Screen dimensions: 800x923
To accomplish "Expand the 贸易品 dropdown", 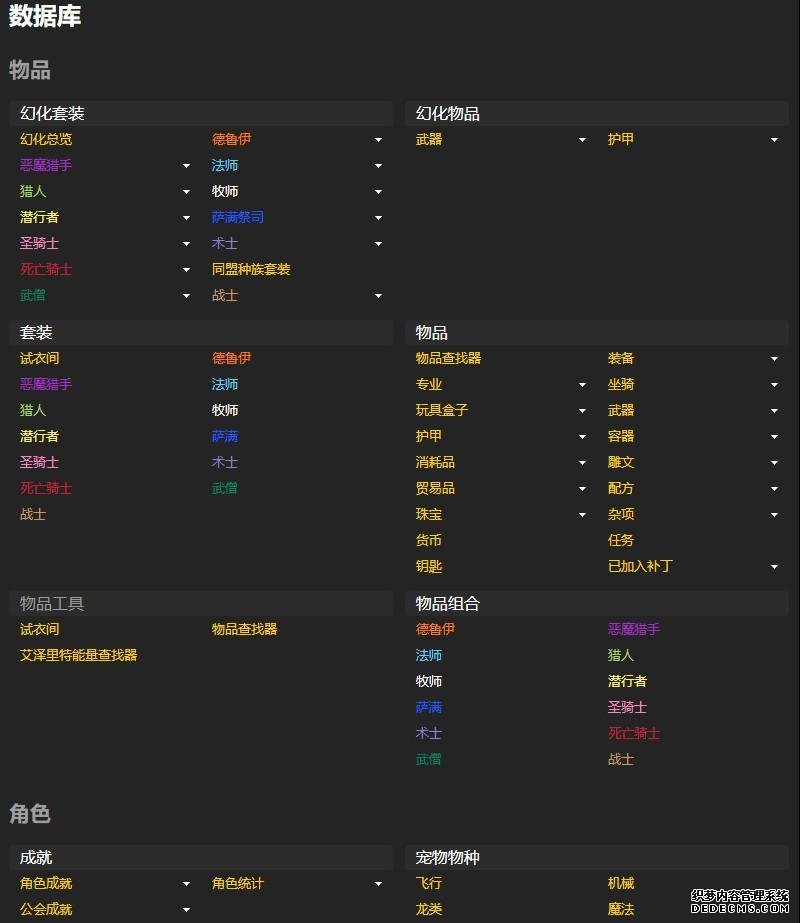I will (x=582, y=489).
